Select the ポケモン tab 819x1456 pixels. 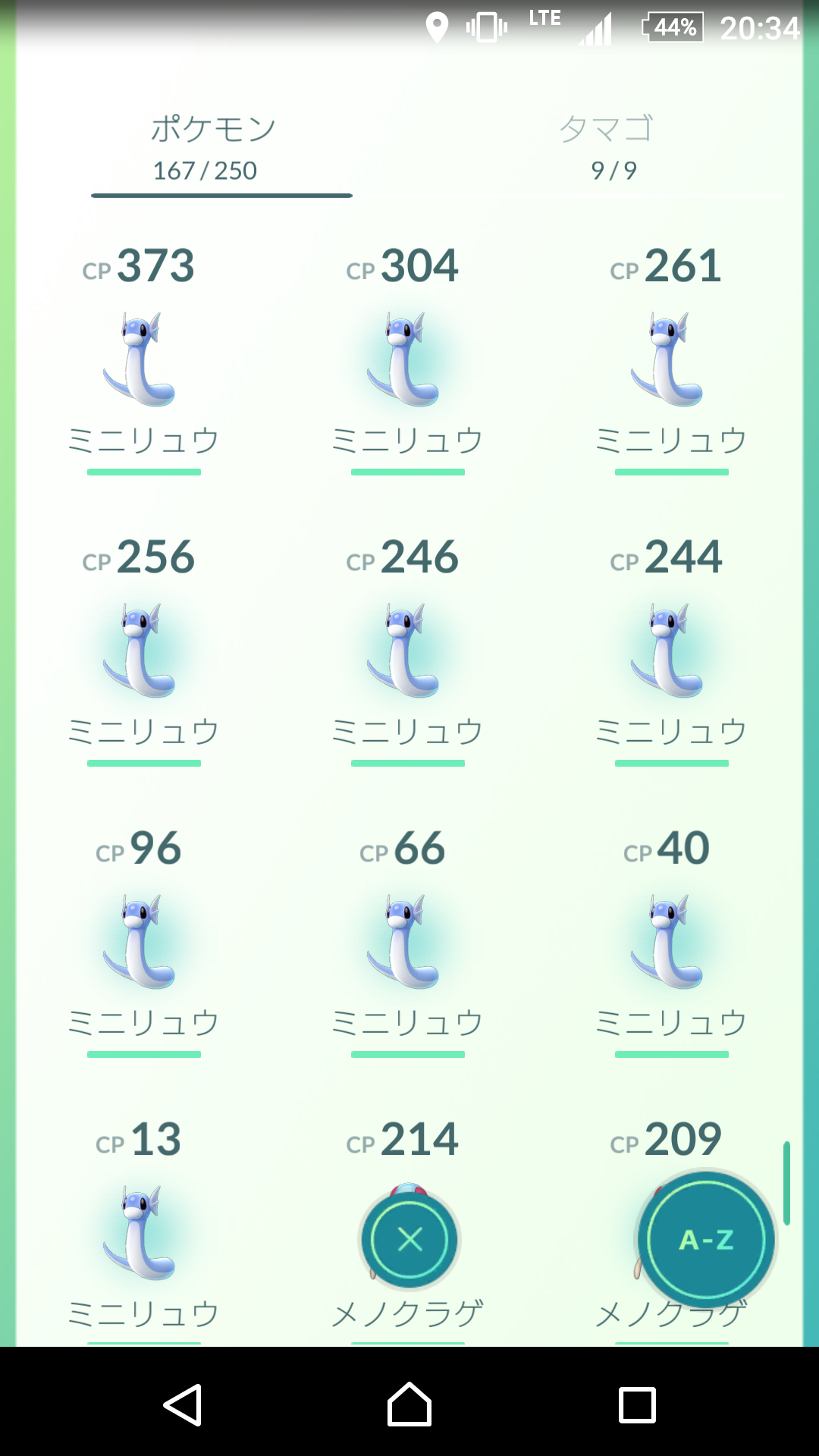pos(212,148)
